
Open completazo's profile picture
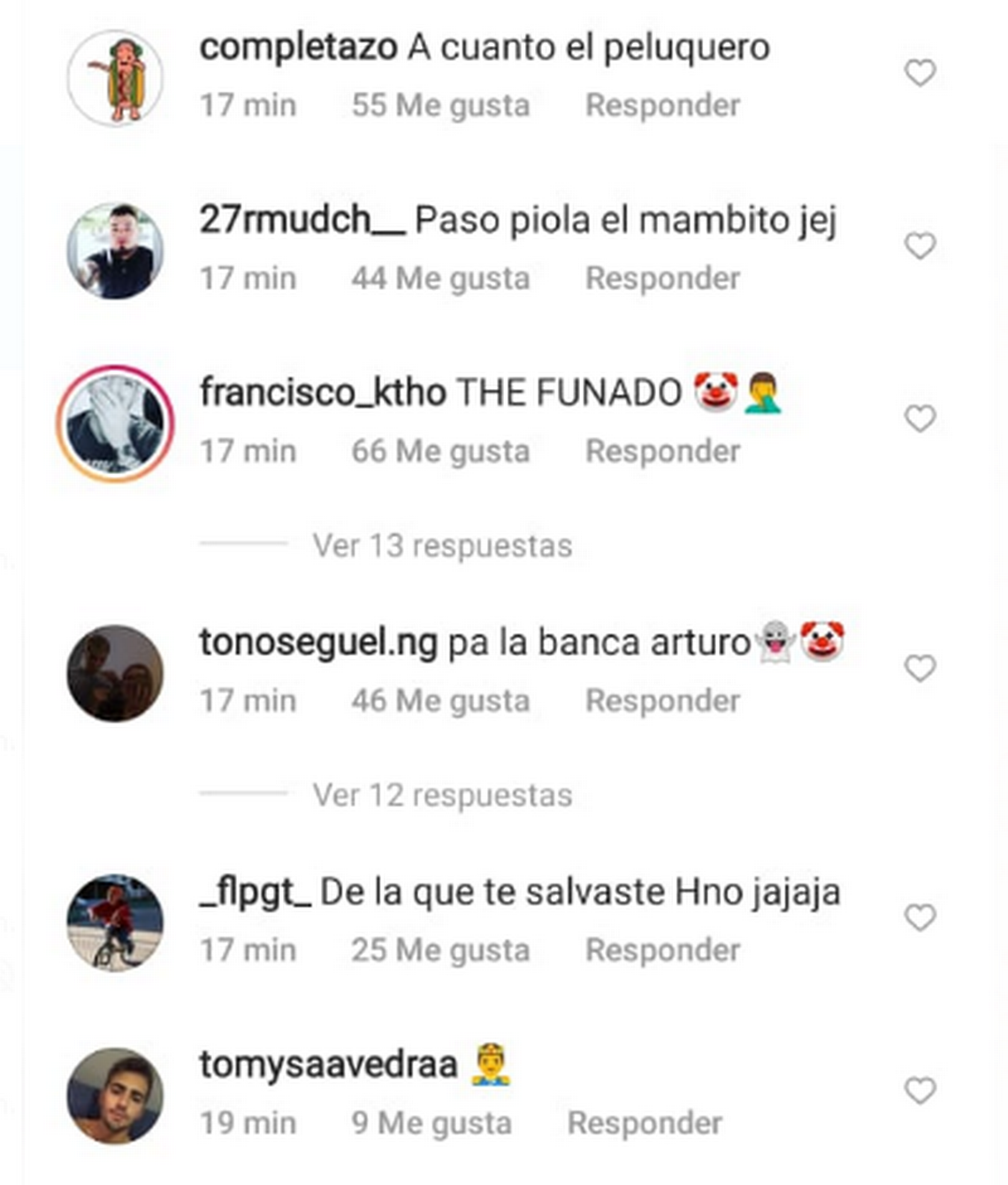tap(115, 78)
